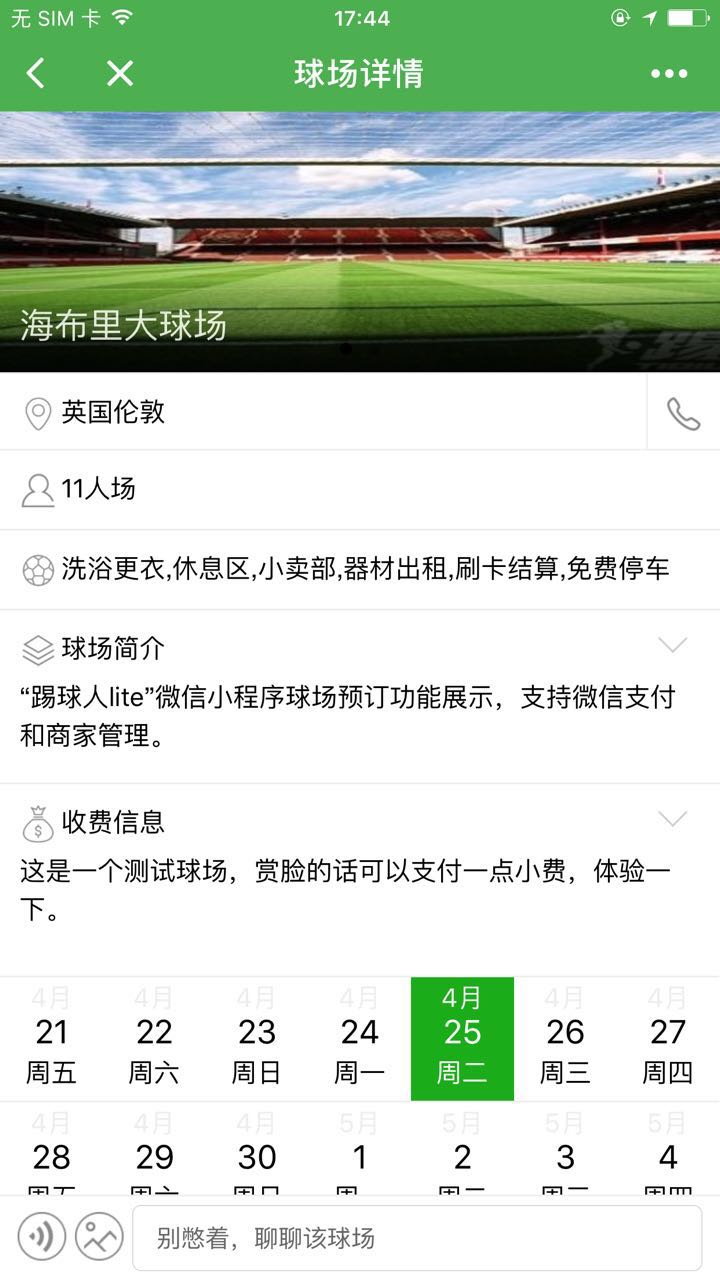Select date 22 周六
Screen dimensions: 720x1280
(154, 1038)
